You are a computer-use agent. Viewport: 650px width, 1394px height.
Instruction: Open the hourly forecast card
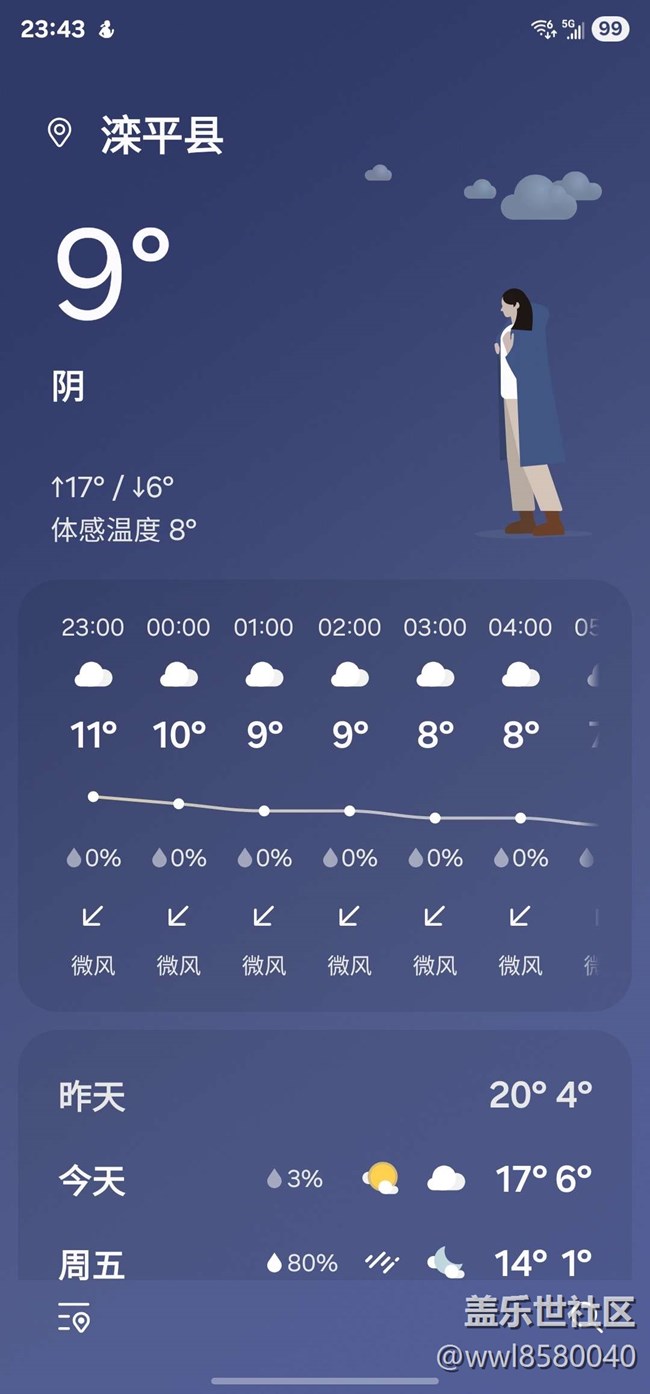click(x=325, y=795)
